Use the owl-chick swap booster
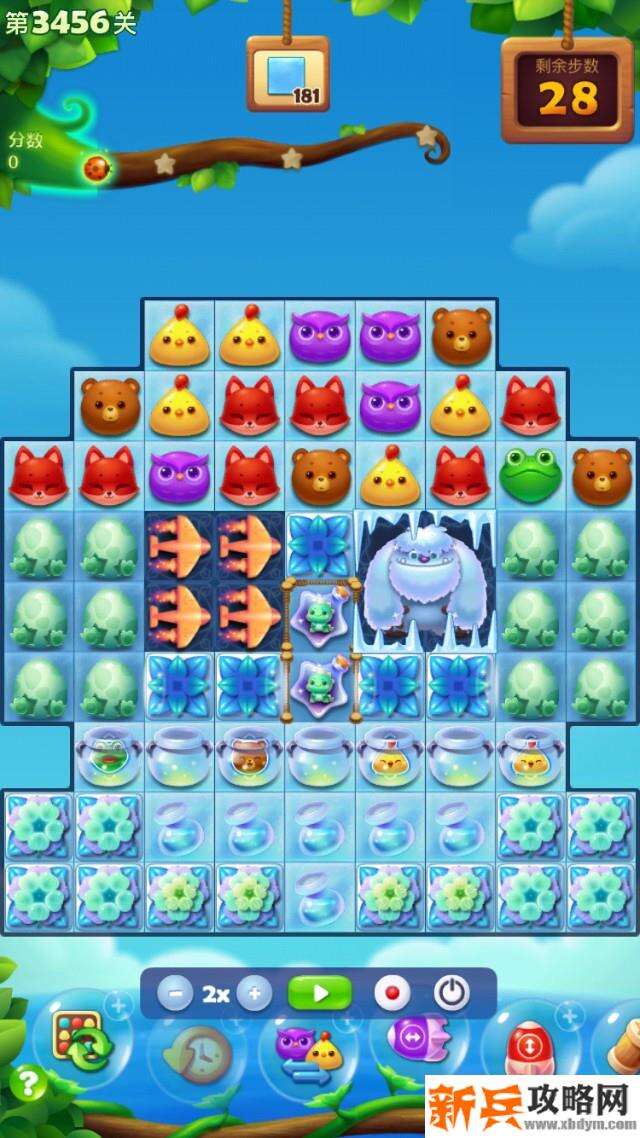 point(308,1052)
